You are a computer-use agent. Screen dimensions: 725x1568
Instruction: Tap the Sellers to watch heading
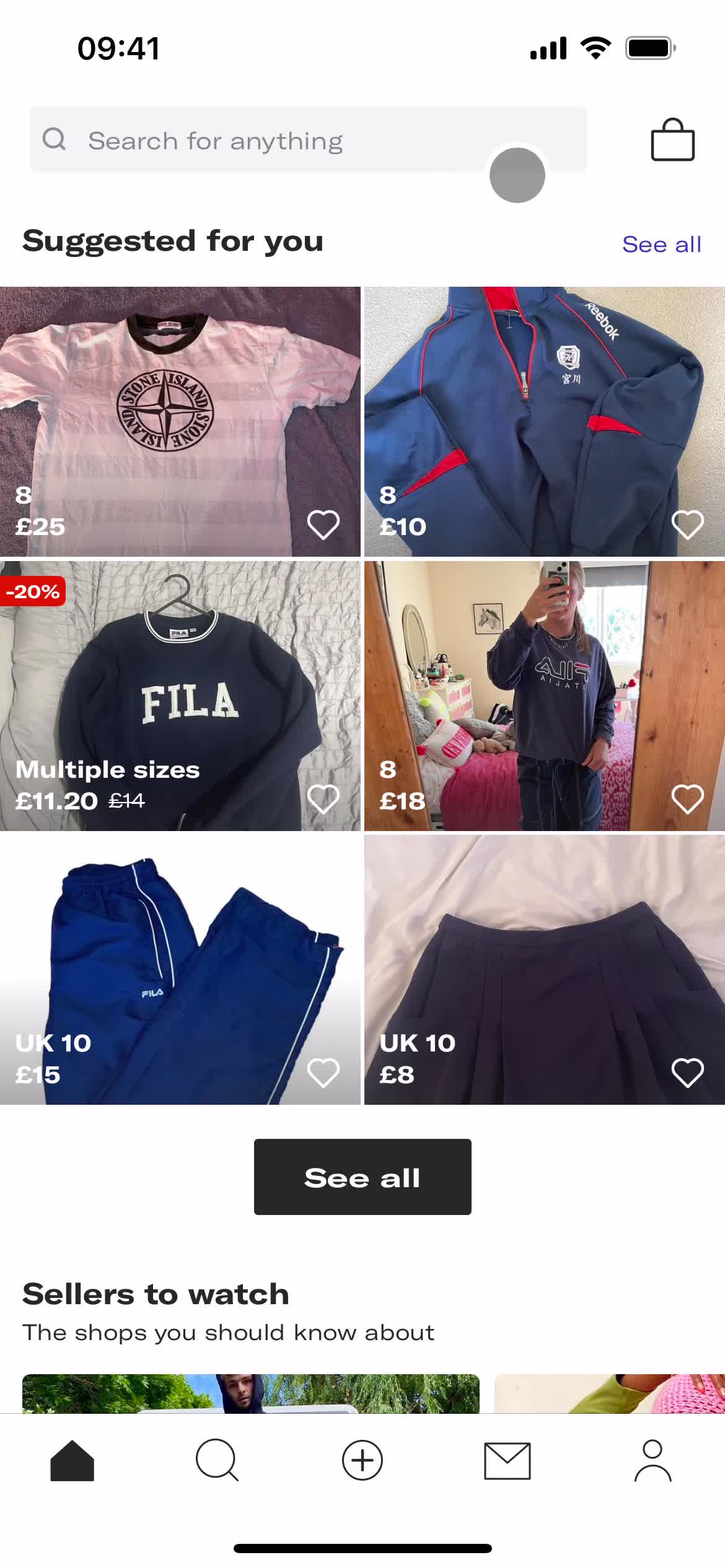click(x=154, y=1293)
